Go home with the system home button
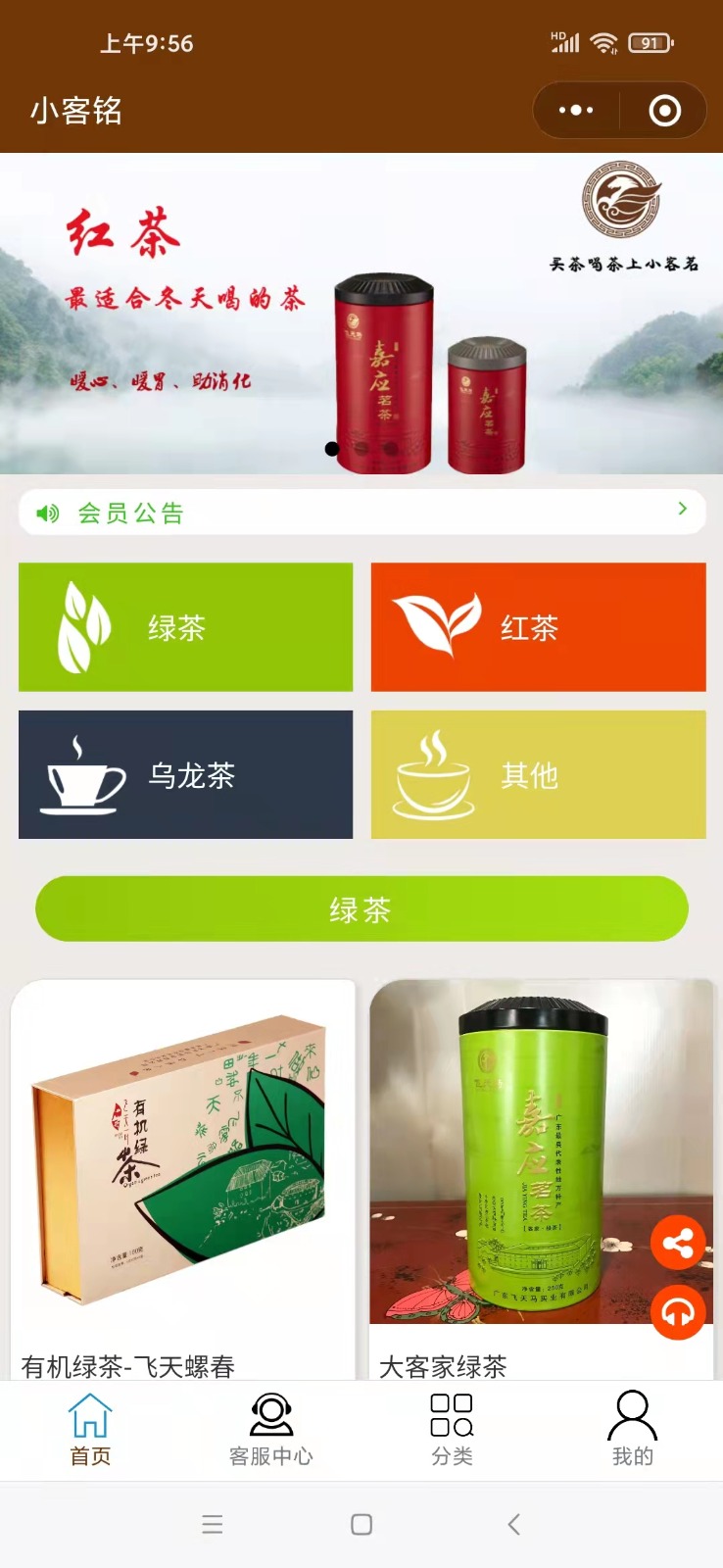The image size is (723, 1568). 361,1524
